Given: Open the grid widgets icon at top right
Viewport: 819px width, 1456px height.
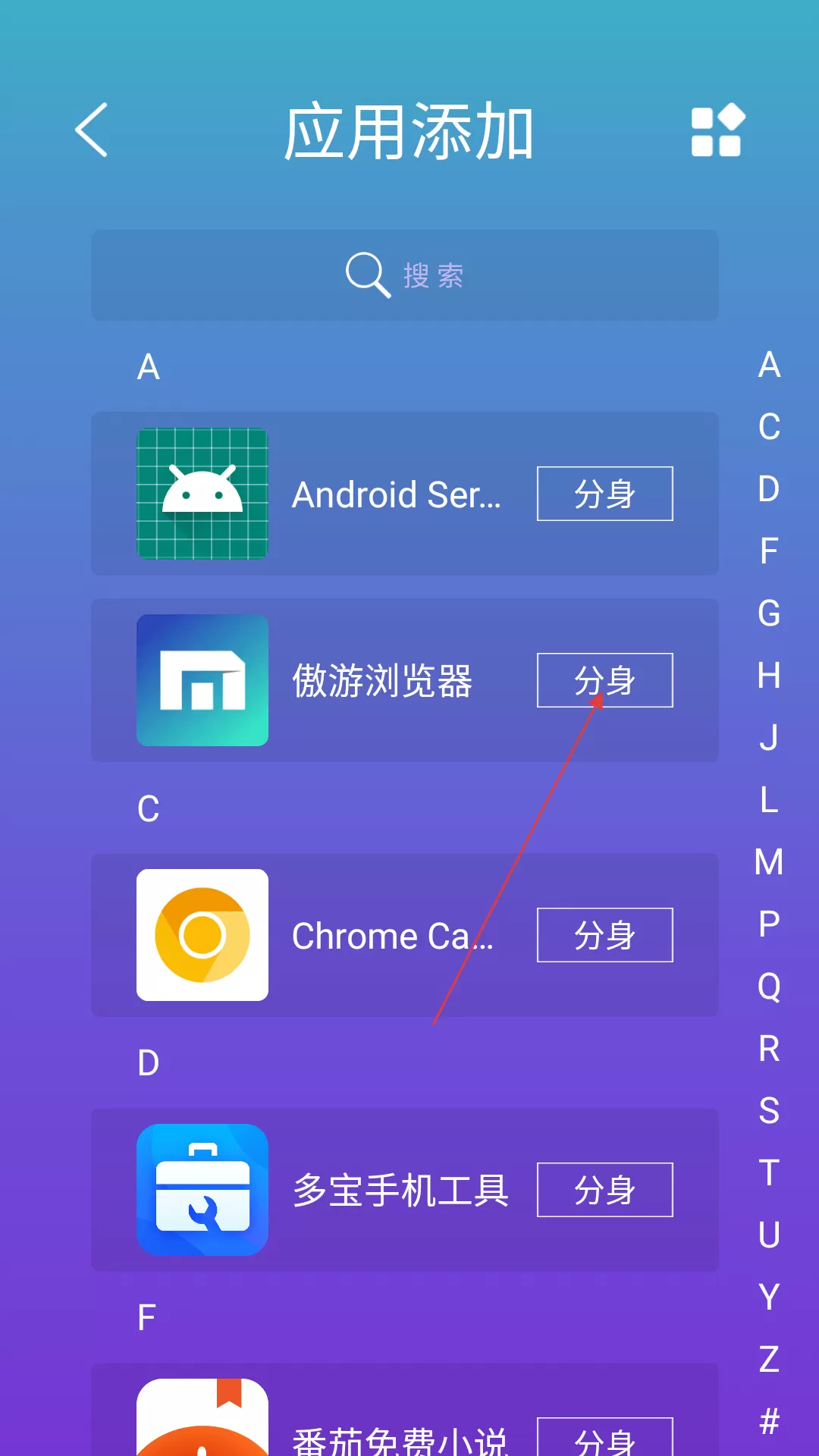Looking at the screenshot, I should coord(717,130).
